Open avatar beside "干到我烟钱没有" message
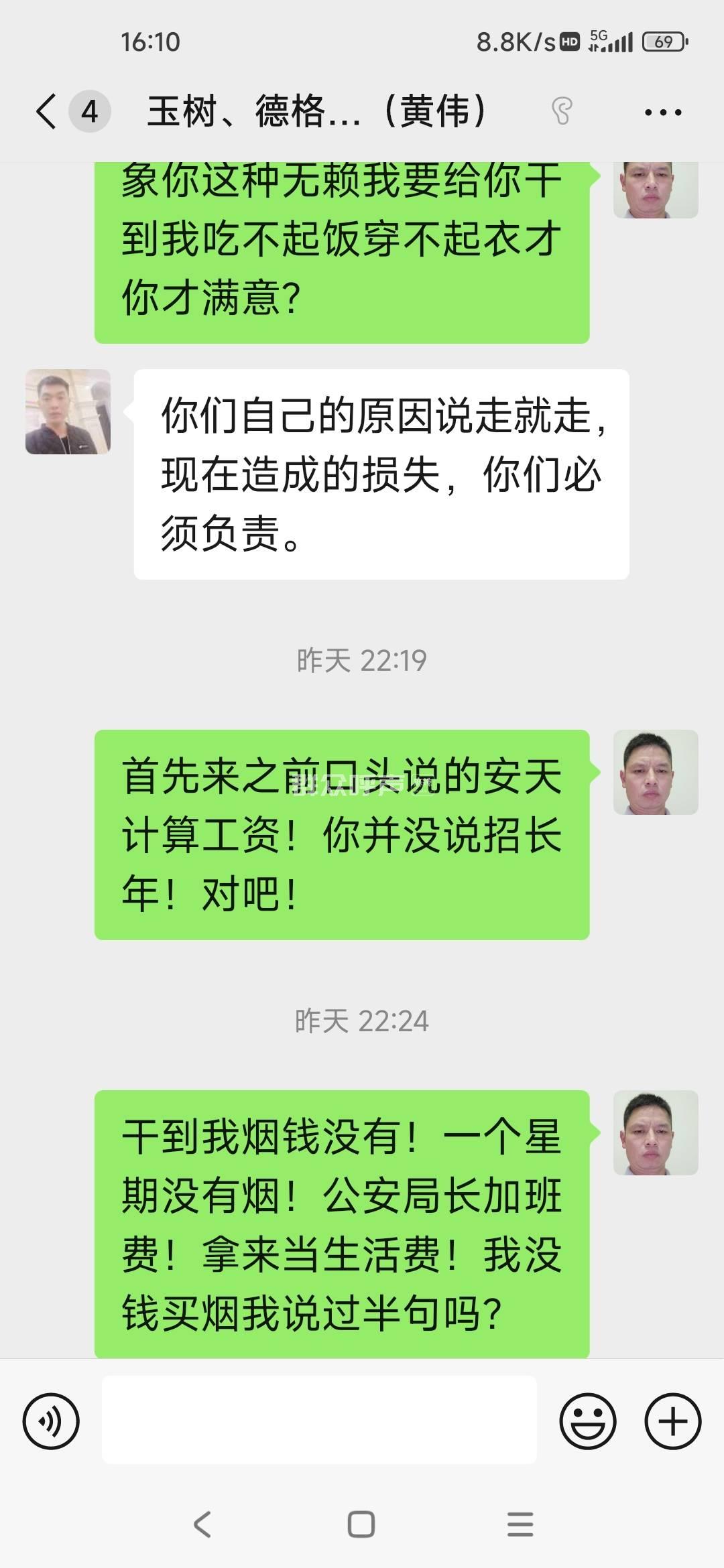The height and width of the screenshot is (1568, 724). 656,1132
